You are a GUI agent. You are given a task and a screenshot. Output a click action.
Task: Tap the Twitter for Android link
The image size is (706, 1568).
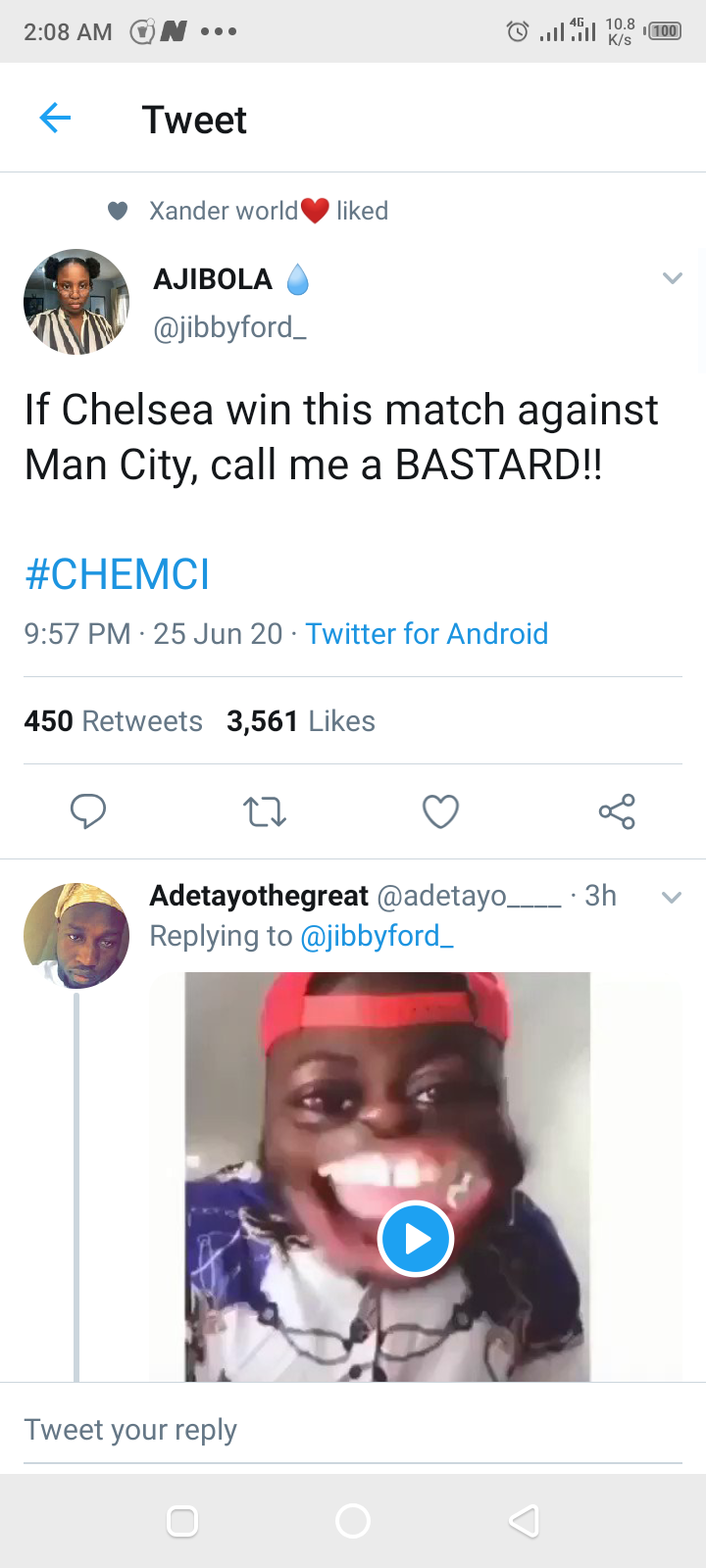(x=426, y=634)
